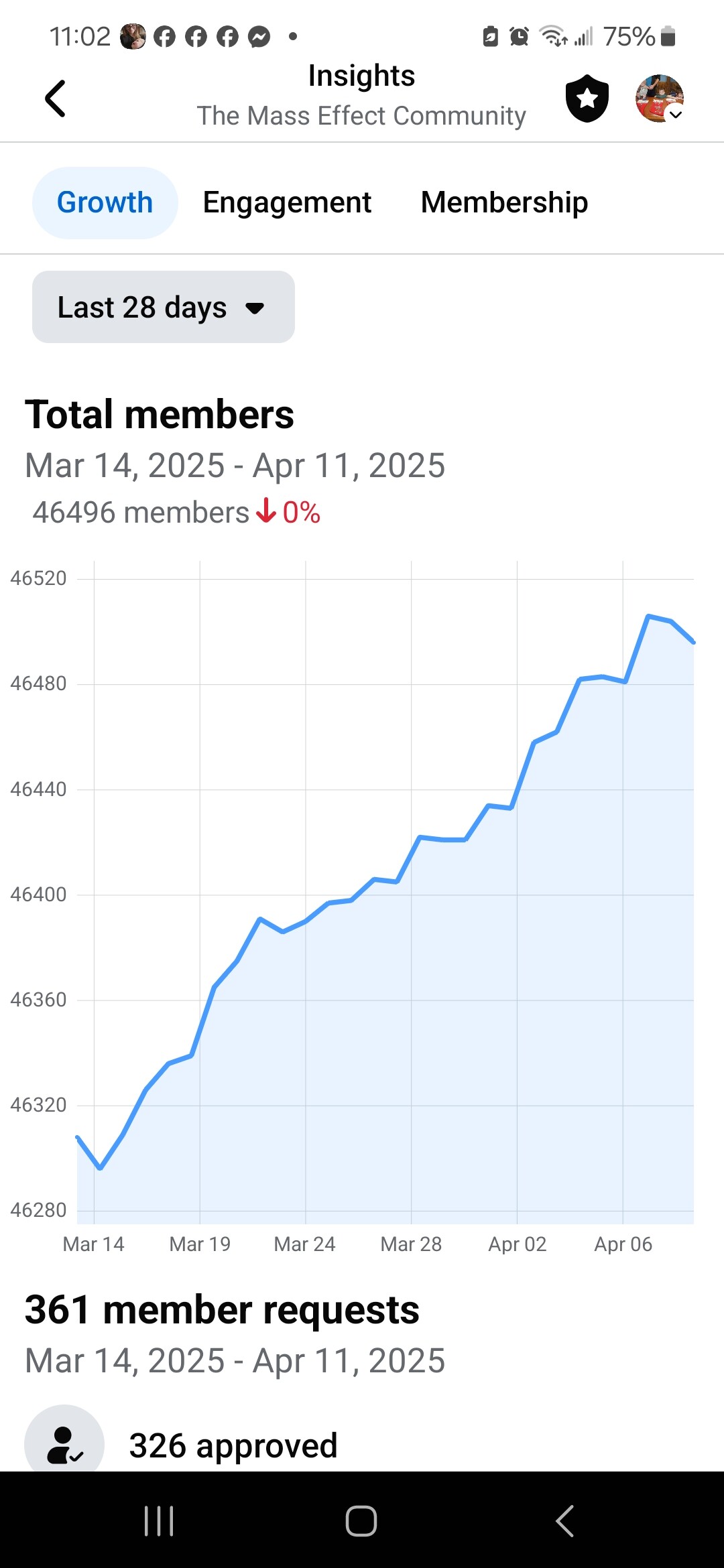724x1568 pixels.
Task: Open recent apps from navigation bar
Action: 159,1520
